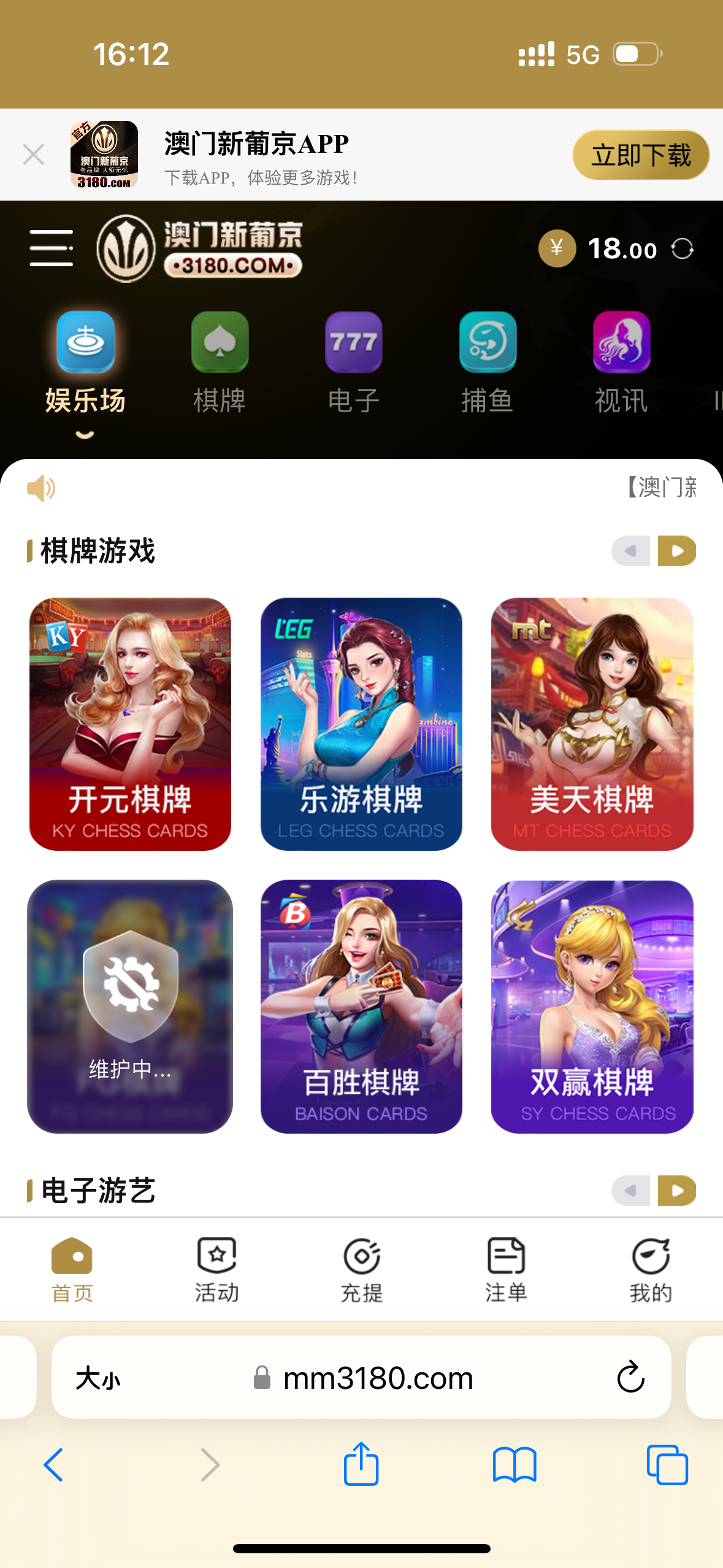
Task: Select the 视讯 category tab
Action: pos(621,362)
